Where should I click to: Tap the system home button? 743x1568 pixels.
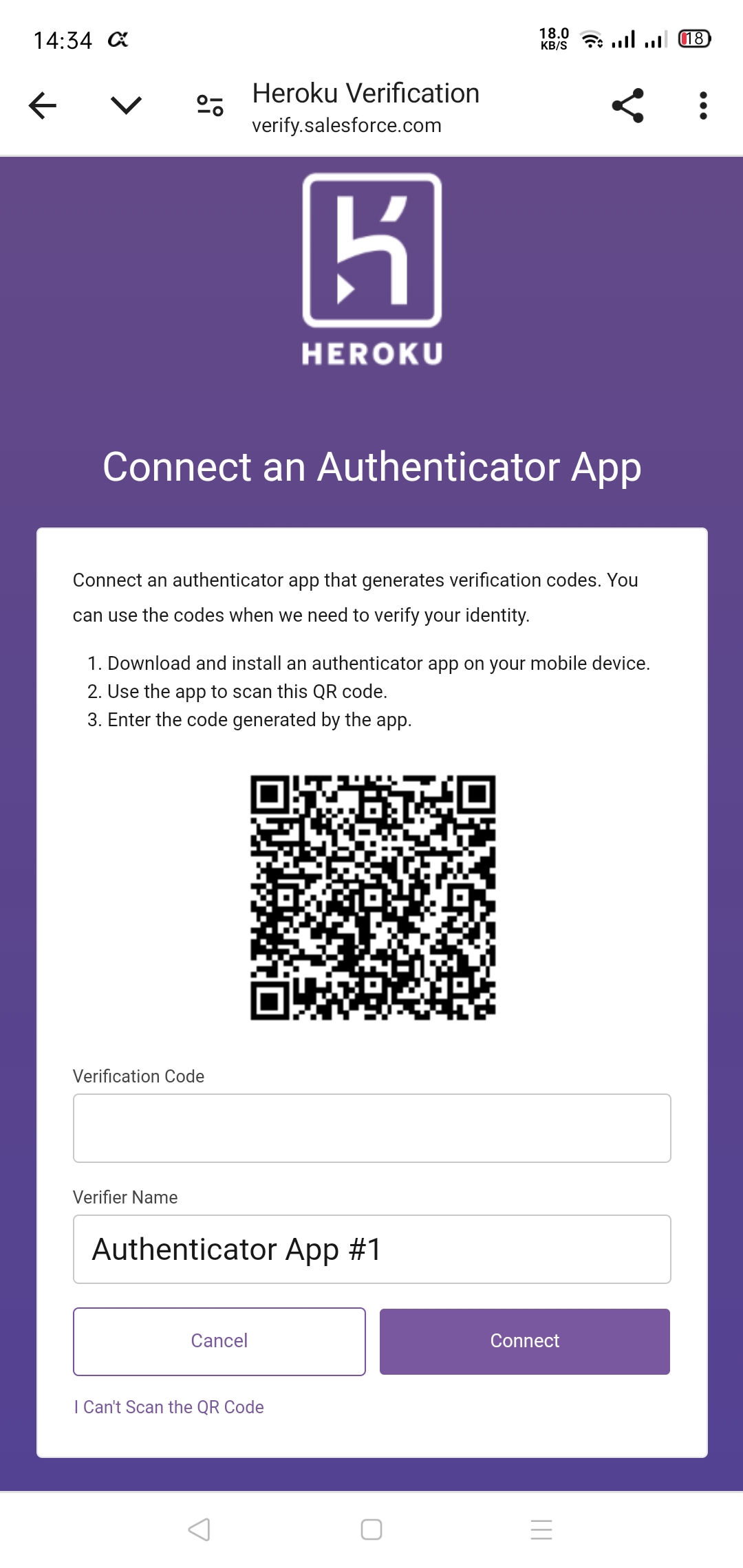tap(371, 1529)
